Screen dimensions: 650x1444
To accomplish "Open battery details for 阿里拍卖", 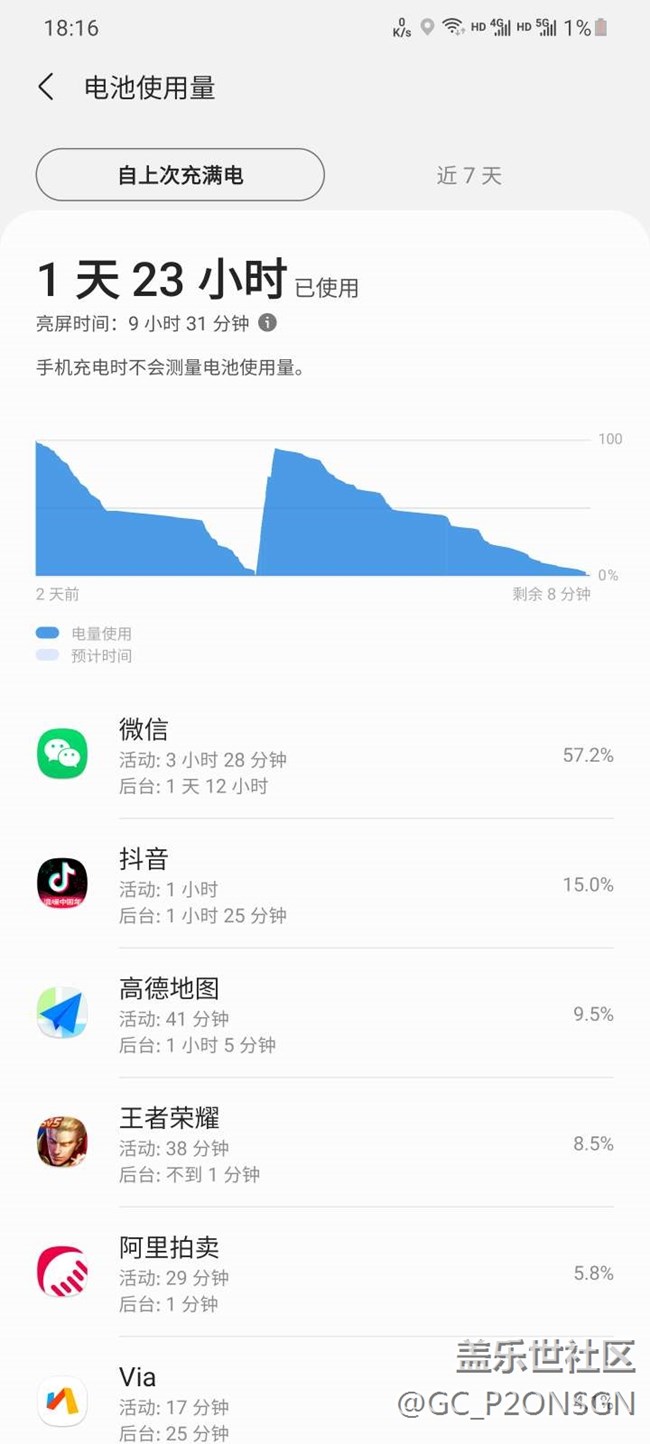I will [x=325, y=1272].
